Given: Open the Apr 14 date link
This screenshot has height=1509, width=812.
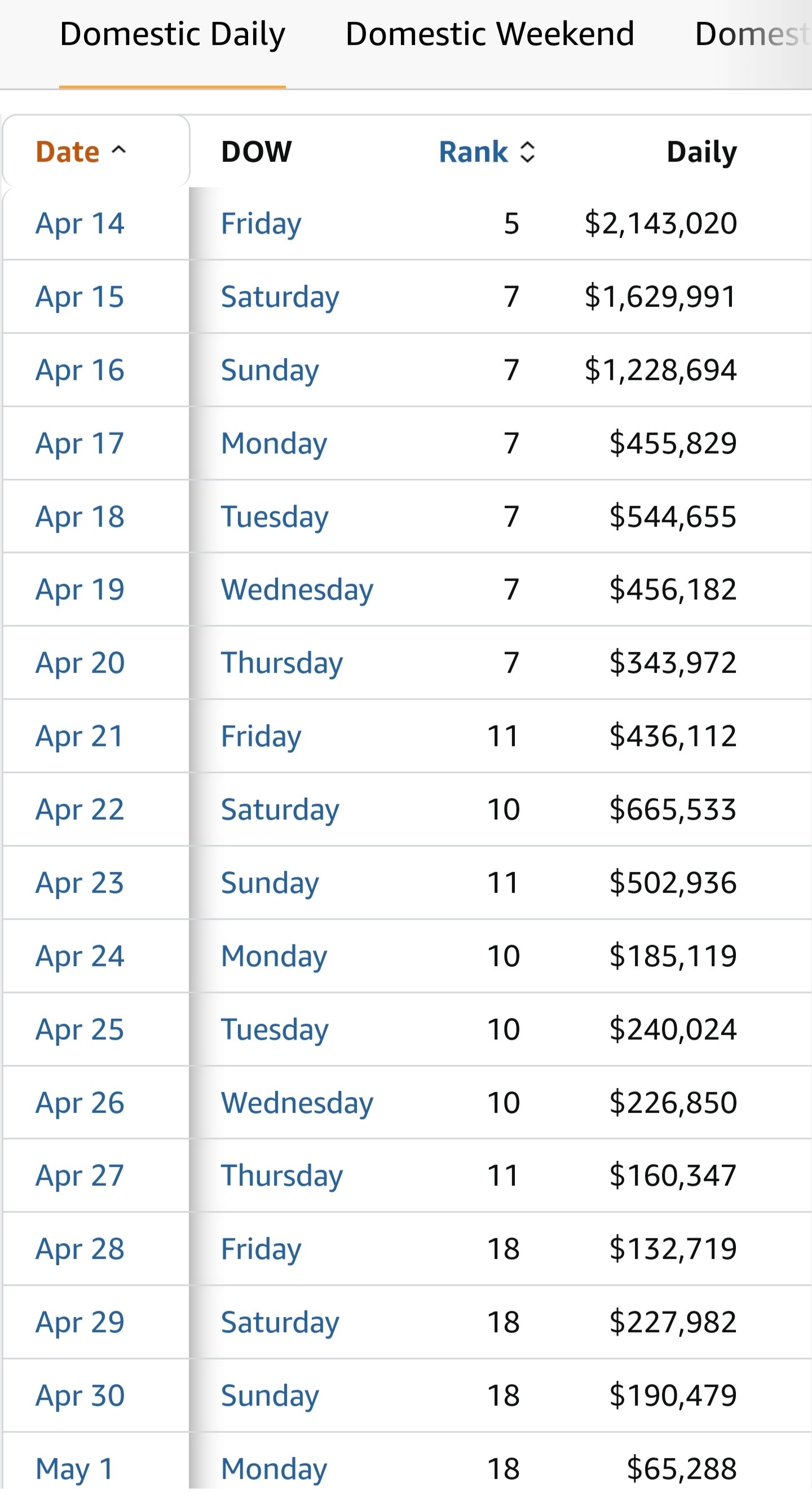Looking at the screenshot, I should pyautogui.click(x=80, y=223).
